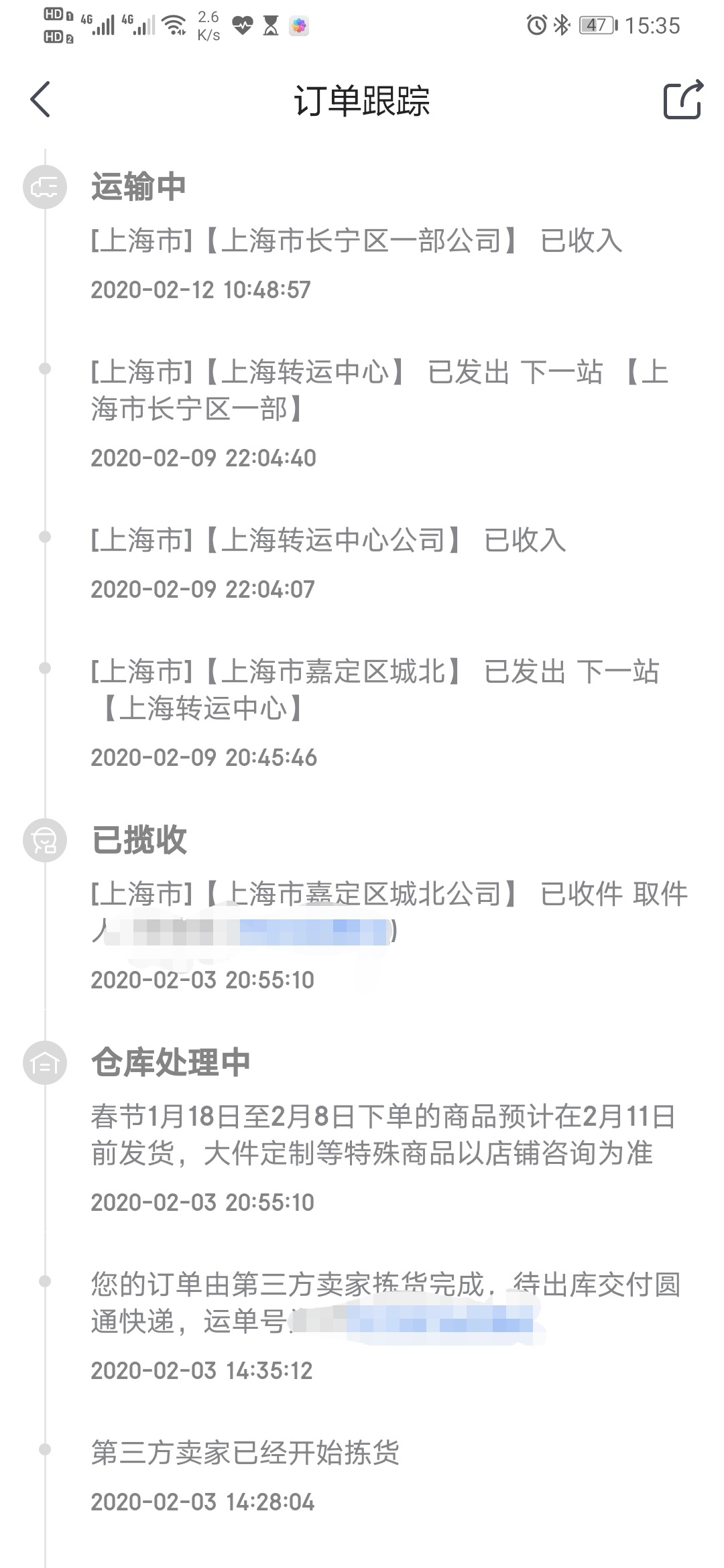
Task: Go back from the order tracking page
Action: (40, 100)
